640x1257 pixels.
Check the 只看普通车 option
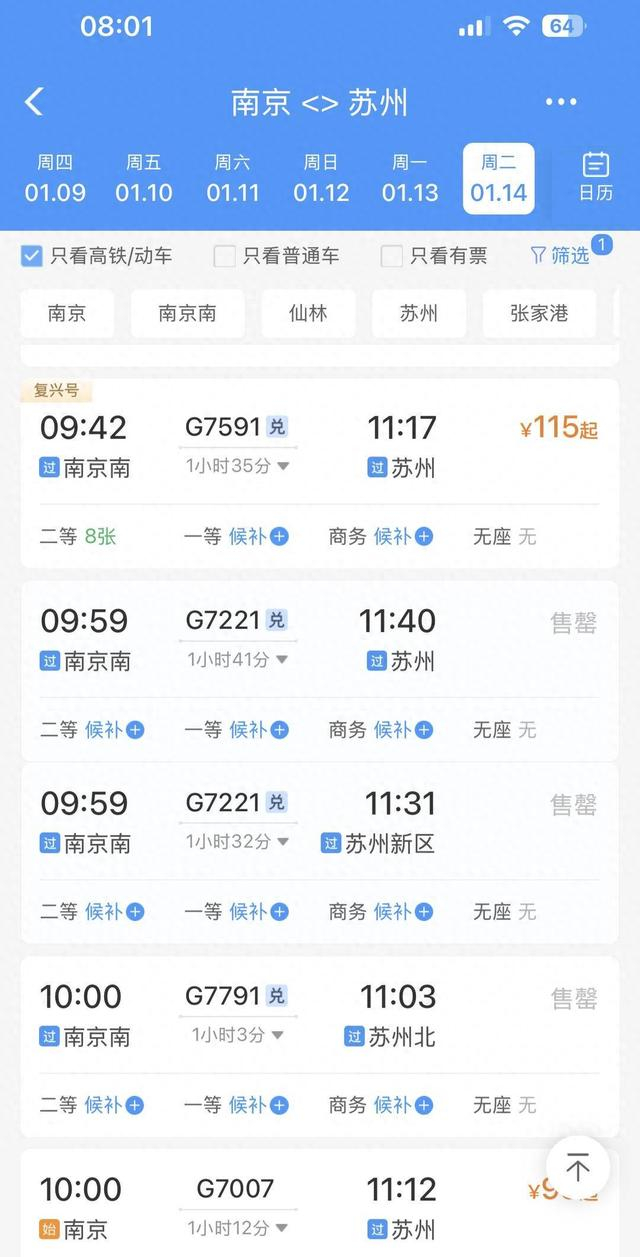(x=276, y=256)
